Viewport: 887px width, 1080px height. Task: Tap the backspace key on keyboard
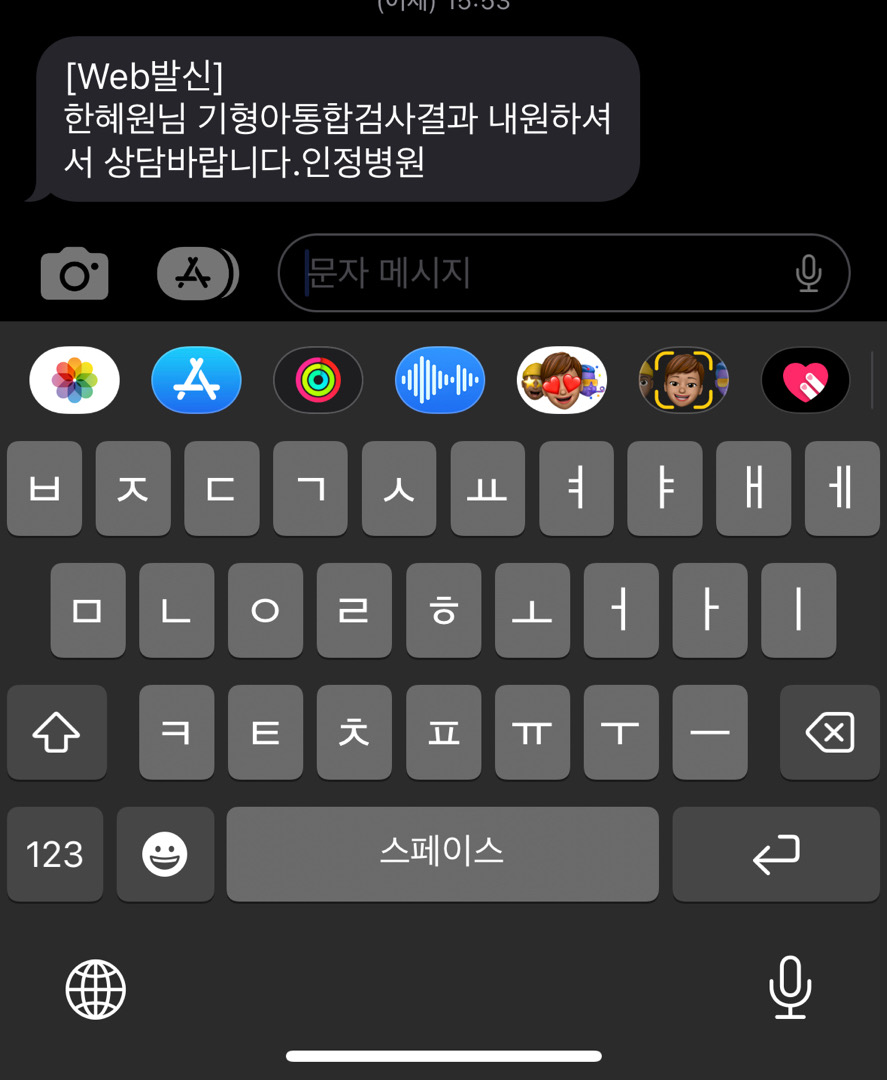(x=829, y=733)
